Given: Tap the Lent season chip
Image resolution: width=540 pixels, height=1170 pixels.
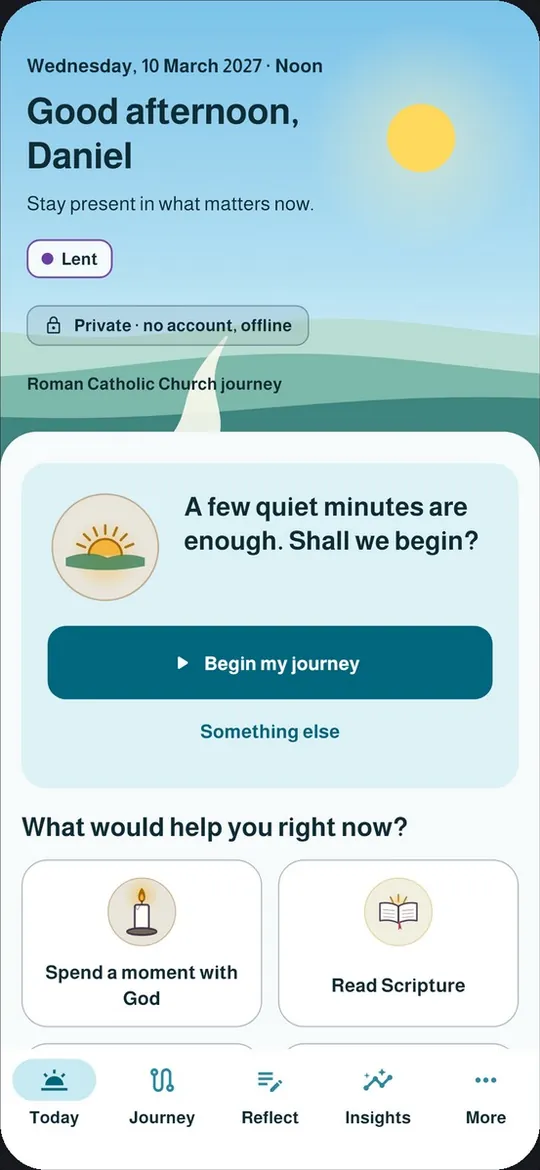Looking at the screenshot, I should pos(69,259).
